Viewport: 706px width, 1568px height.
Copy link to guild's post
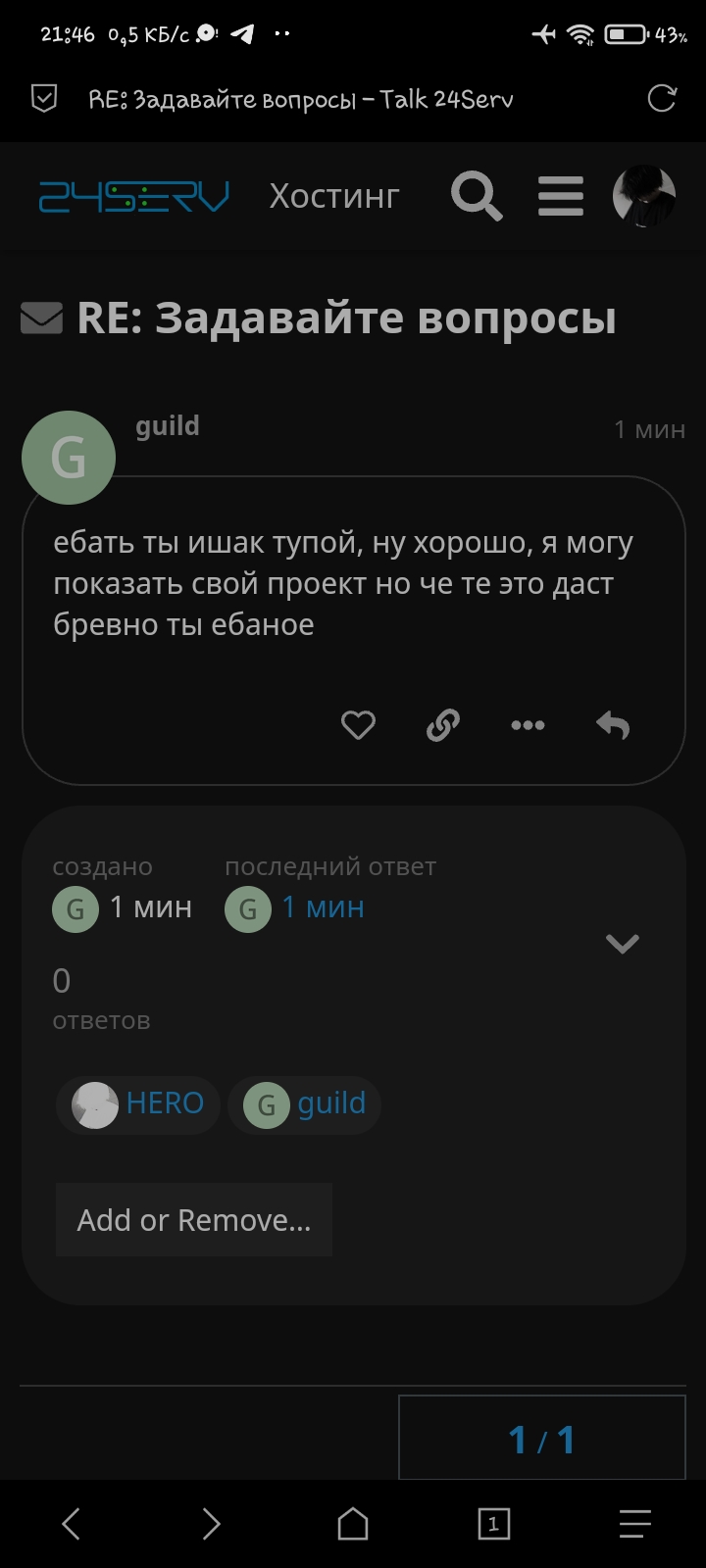pyautogui.click(x=443, y=725)
